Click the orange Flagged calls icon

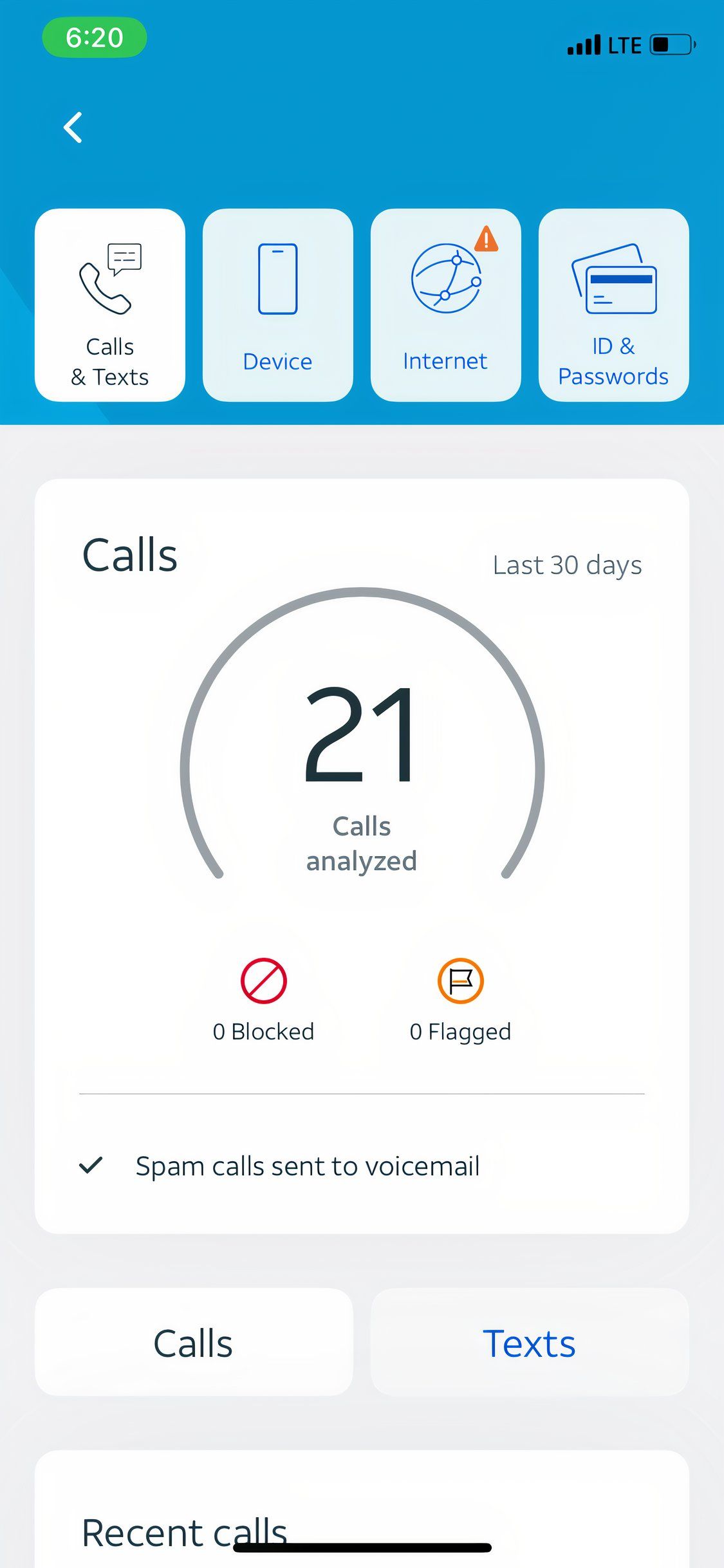pos(460,980)
